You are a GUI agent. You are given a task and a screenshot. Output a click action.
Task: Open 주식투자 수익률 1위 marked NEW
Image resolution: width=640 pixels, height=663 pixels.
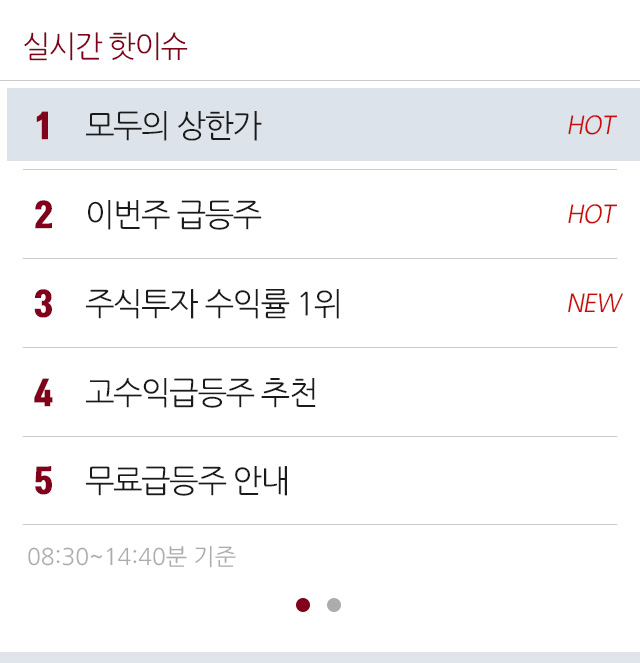(x=213, y=303)
